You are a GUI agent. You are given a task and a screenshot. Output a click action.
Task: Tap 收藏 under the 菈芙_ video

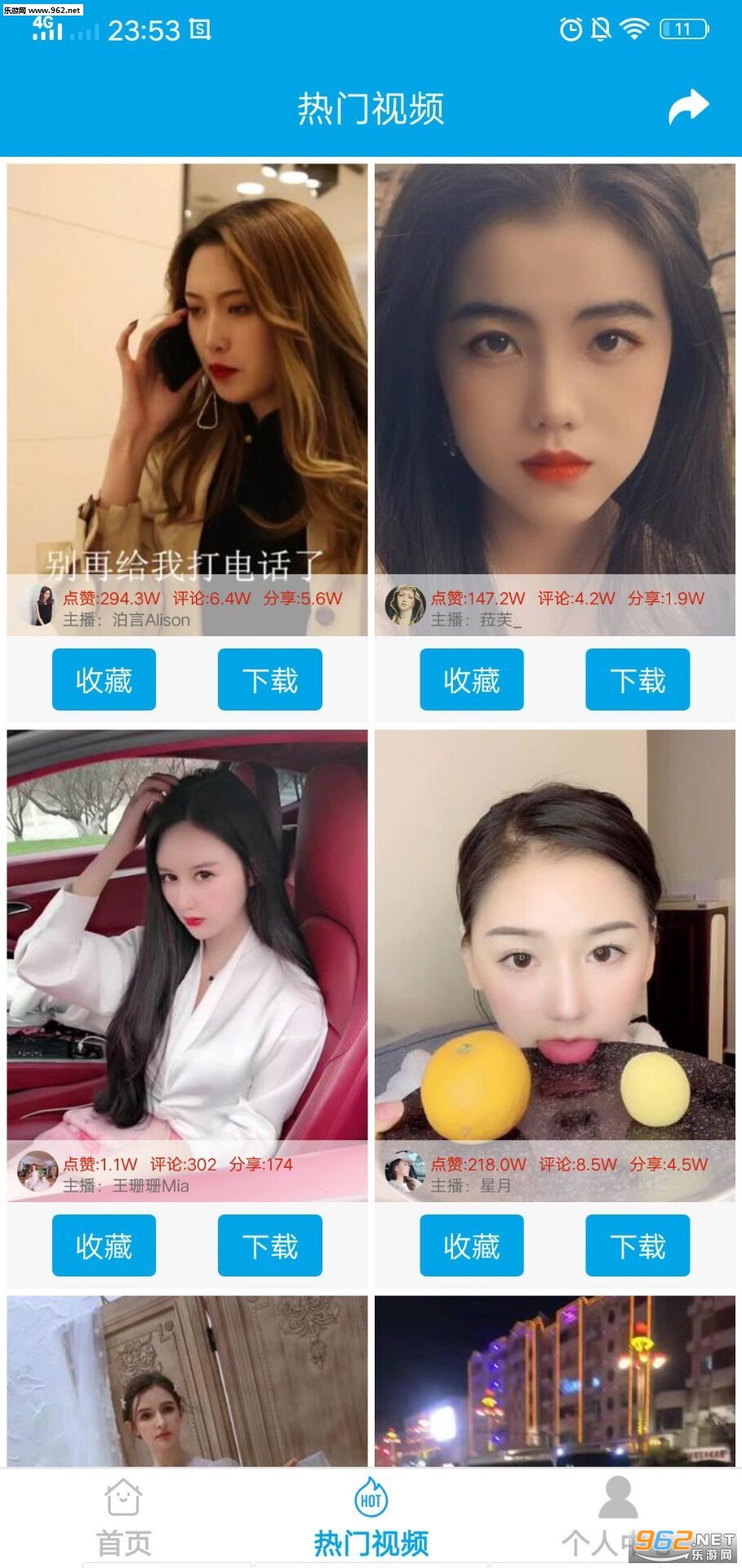point(472,679)
